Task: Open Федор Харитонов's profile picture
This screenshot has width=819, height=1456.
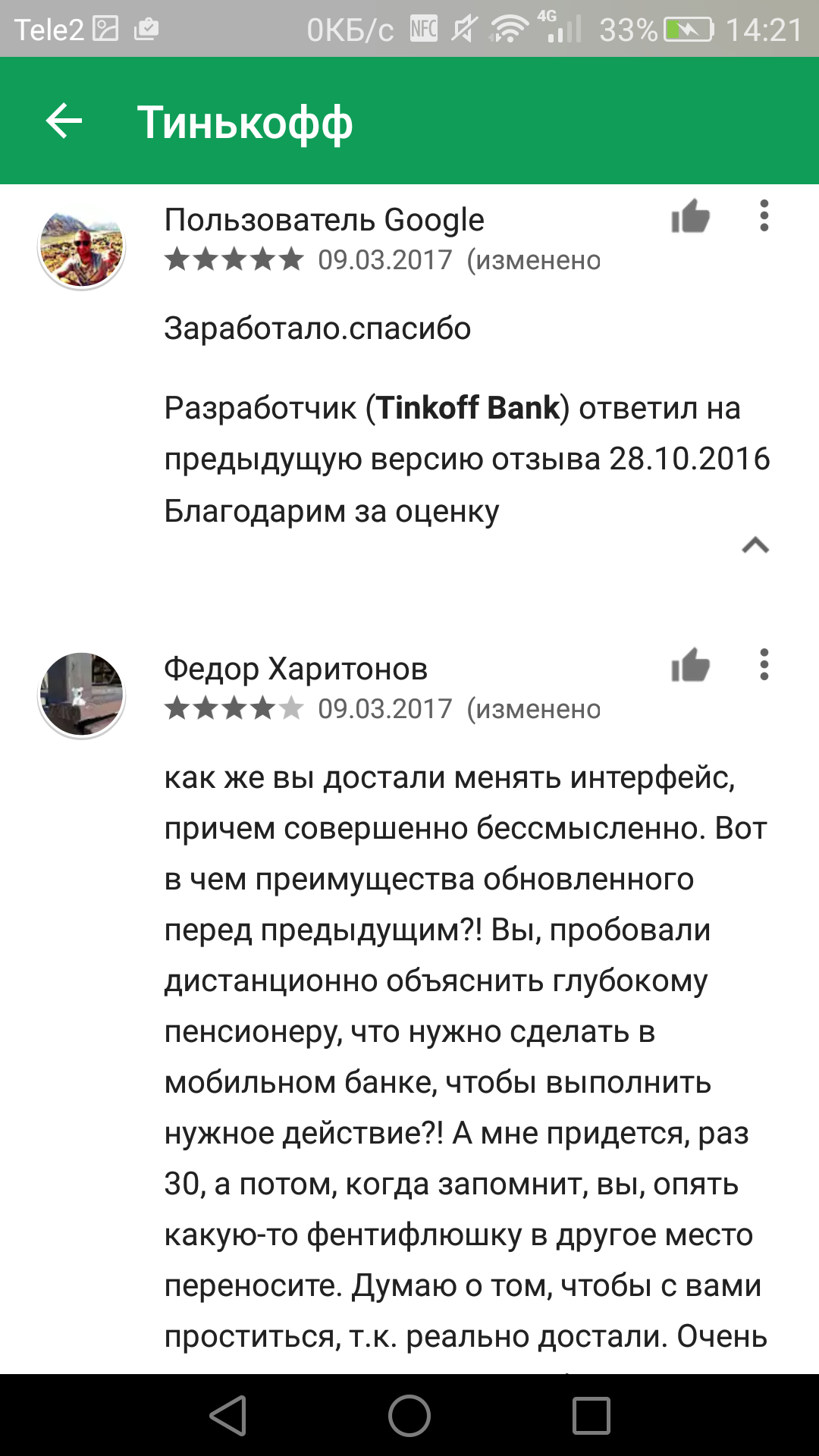Action: coord(81,695)
